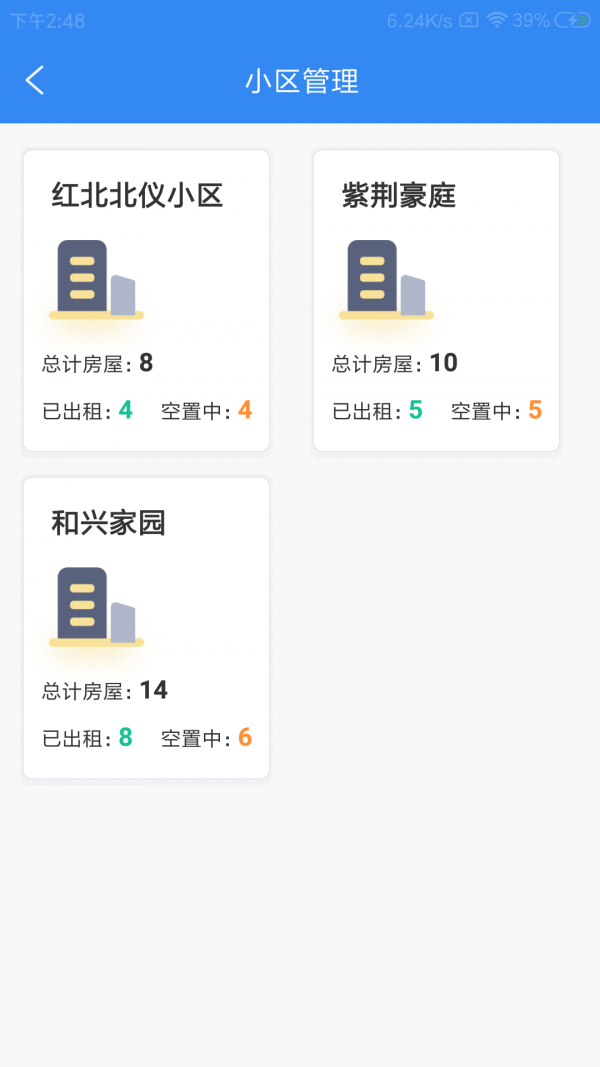Viewport: 600px width, 1067px height.
Task: Open the 红北北仪小区 community card
Action: (146, 300)
